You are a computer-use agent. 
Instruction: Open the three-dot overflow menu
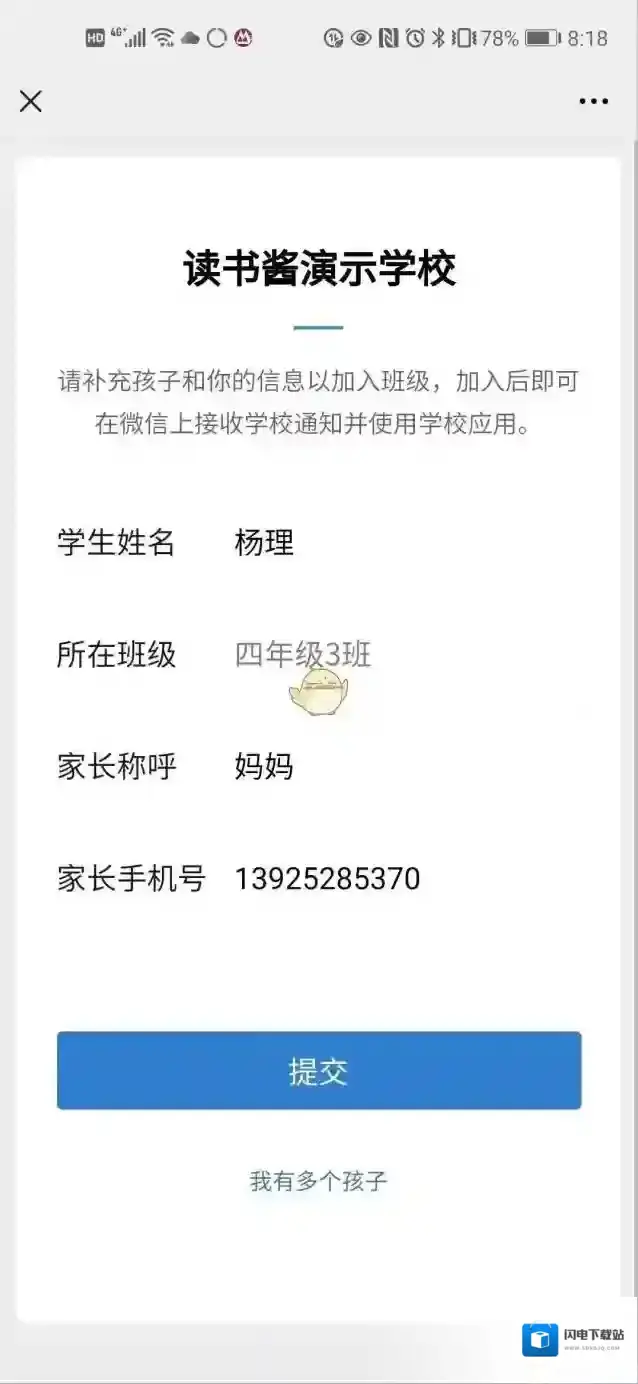(x=593, y=101)
